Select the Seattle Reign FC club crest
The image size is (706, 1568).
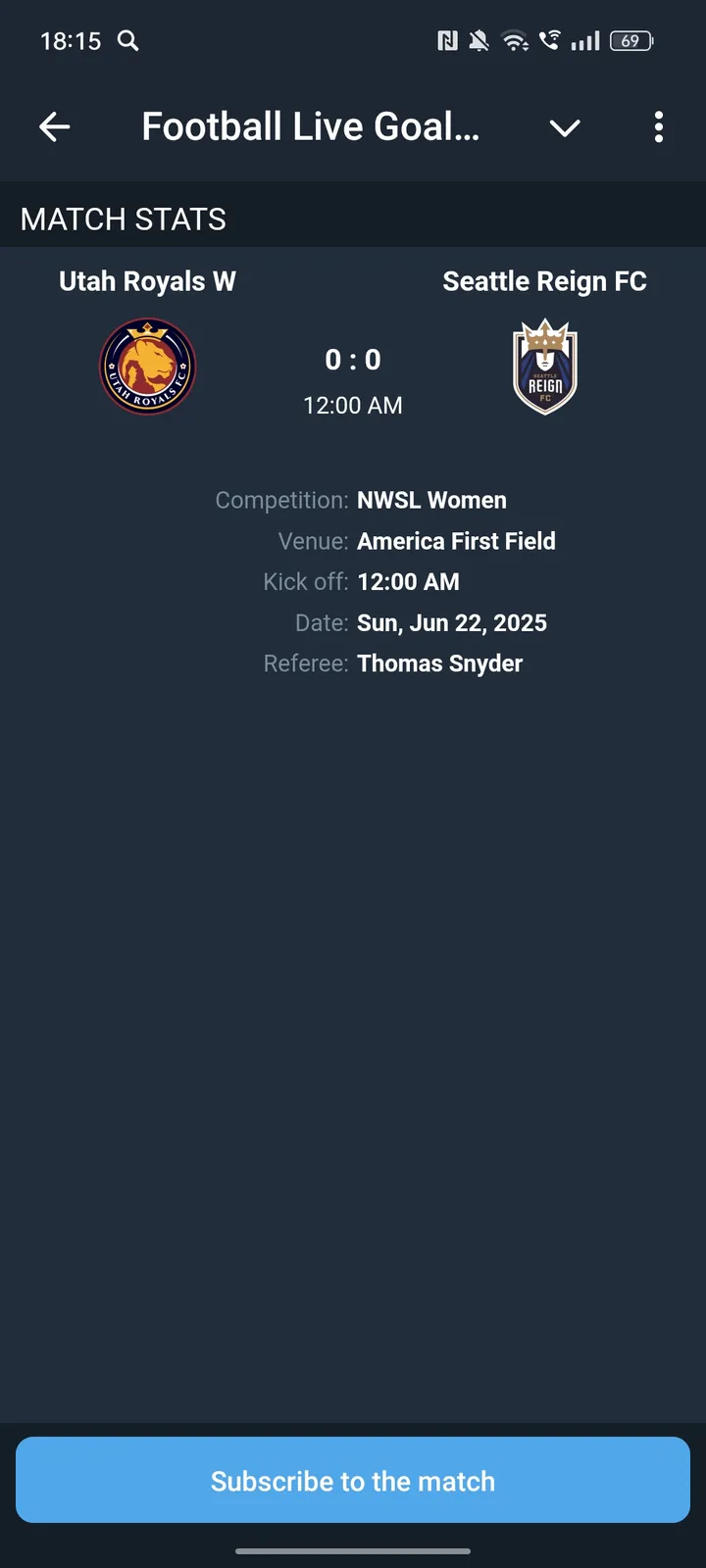[544, 366]
